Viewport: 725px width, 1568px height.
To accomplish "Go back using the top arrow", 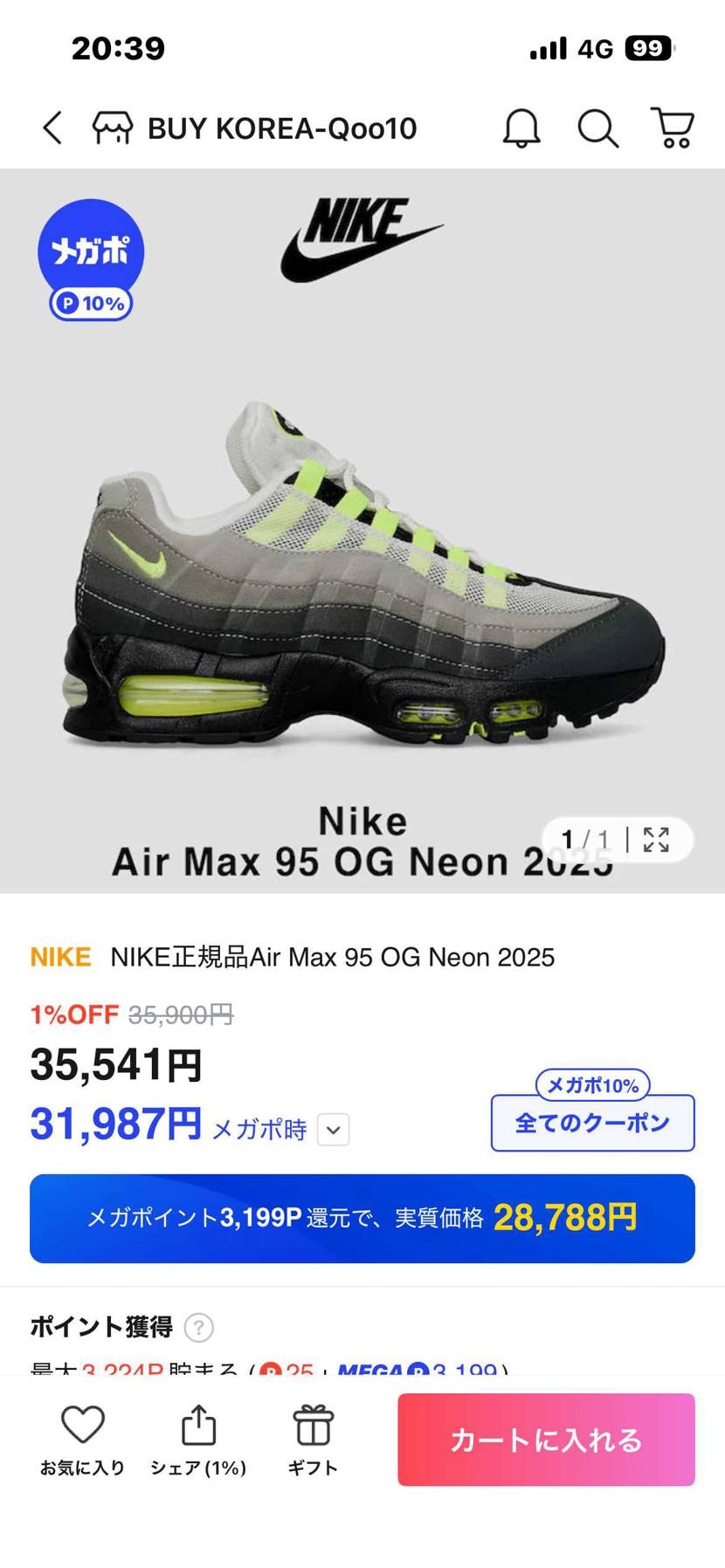I will click(x=52, y=128).
